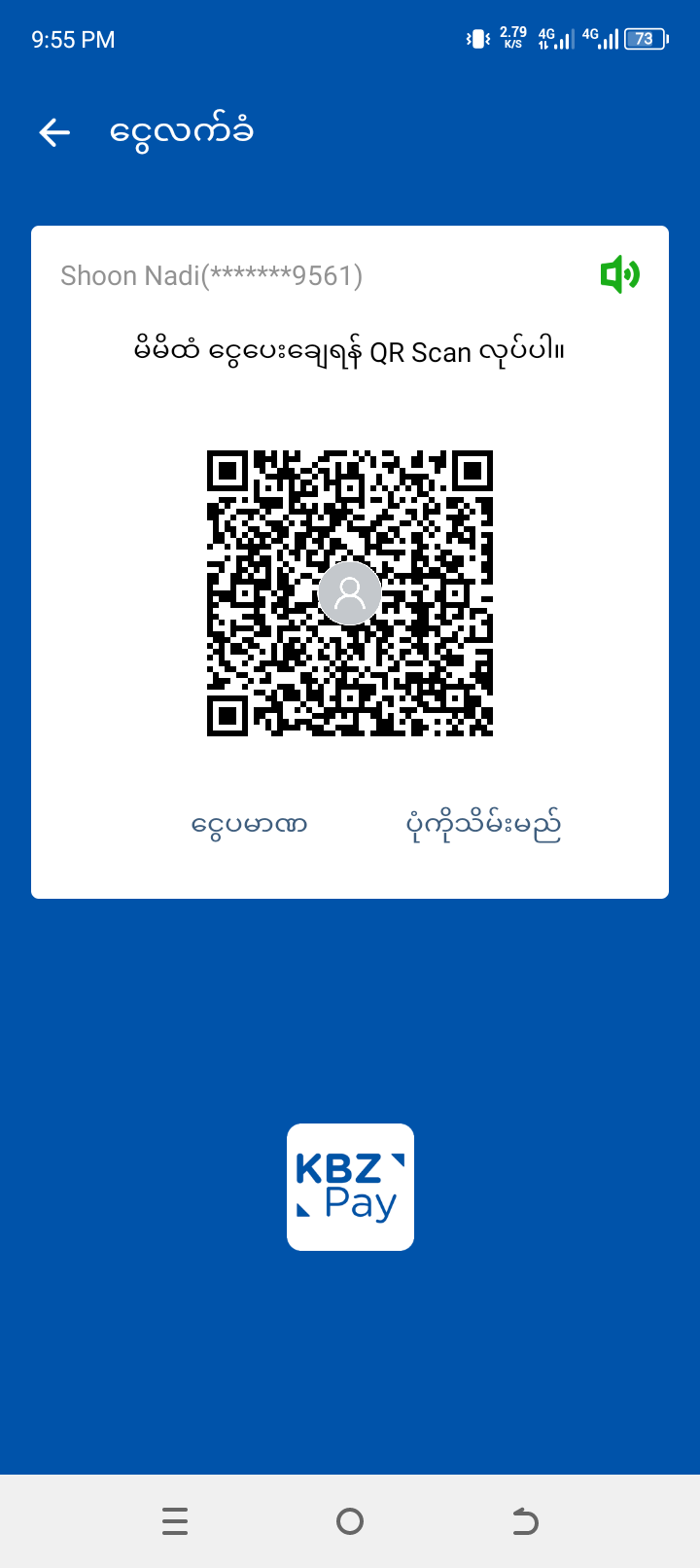
Task: Tap ပုံကိုသိမ်းမည် to save the image
Action: pyautogui.click(x=483, y=825)
